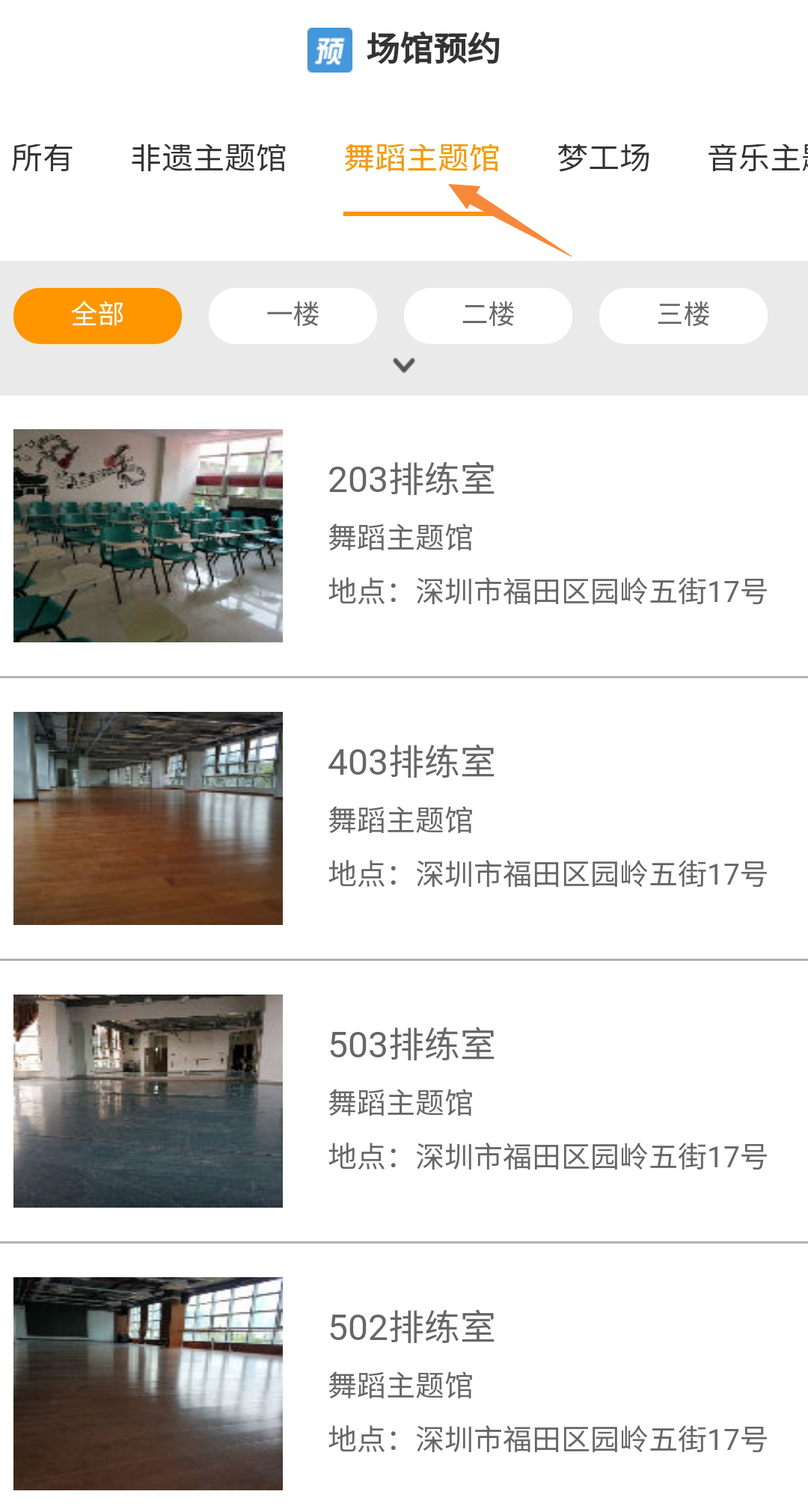Image resolution: width=808 pixels, height=1512 pixels.
Task: Expand the floor filter chevron
Action: point(404,365)
